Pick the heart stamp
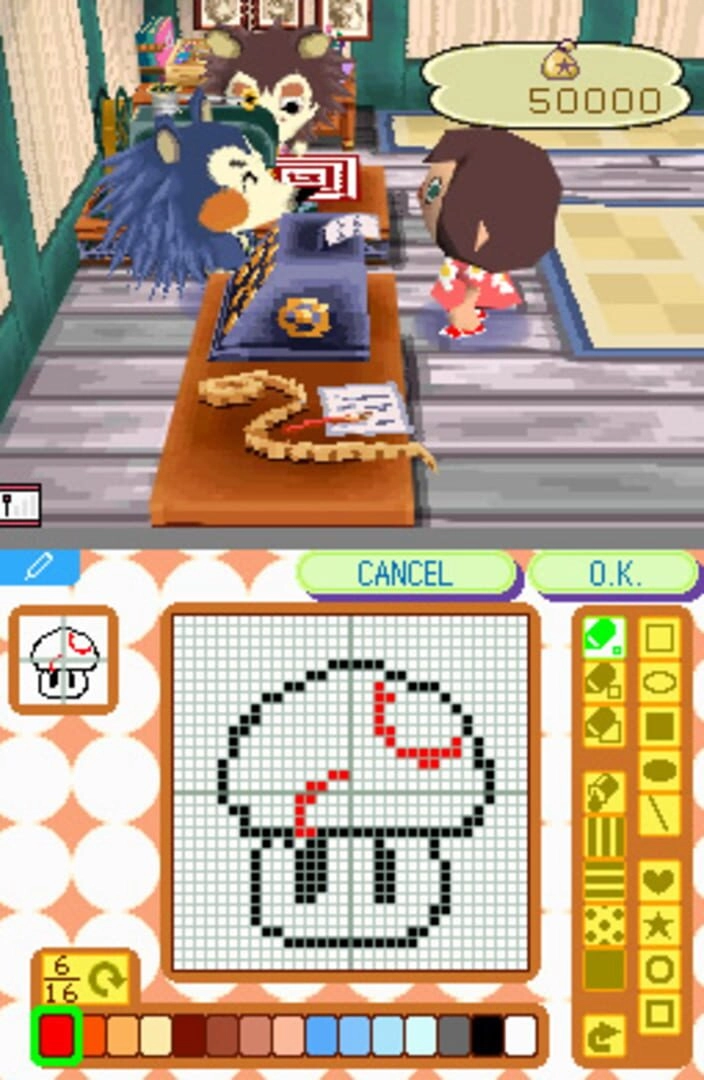The image size is (704, 1080). (x=659, y=882)
